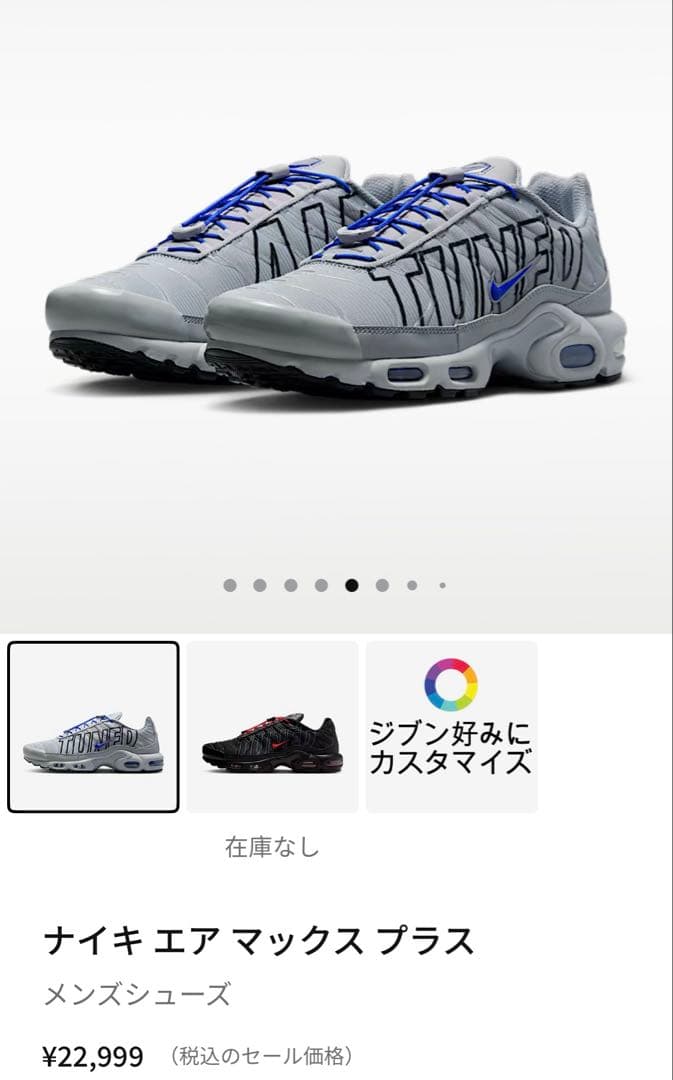
Task: Select the black and red colorway thumbnail
Action: point(272,727)
